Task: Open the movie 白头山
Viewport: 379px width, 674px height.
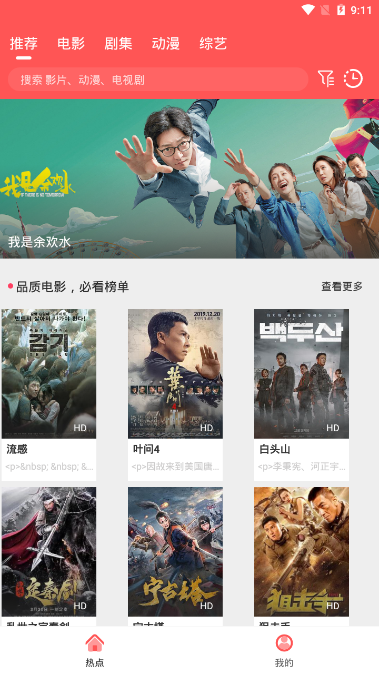Action: (x=301, y=395)
